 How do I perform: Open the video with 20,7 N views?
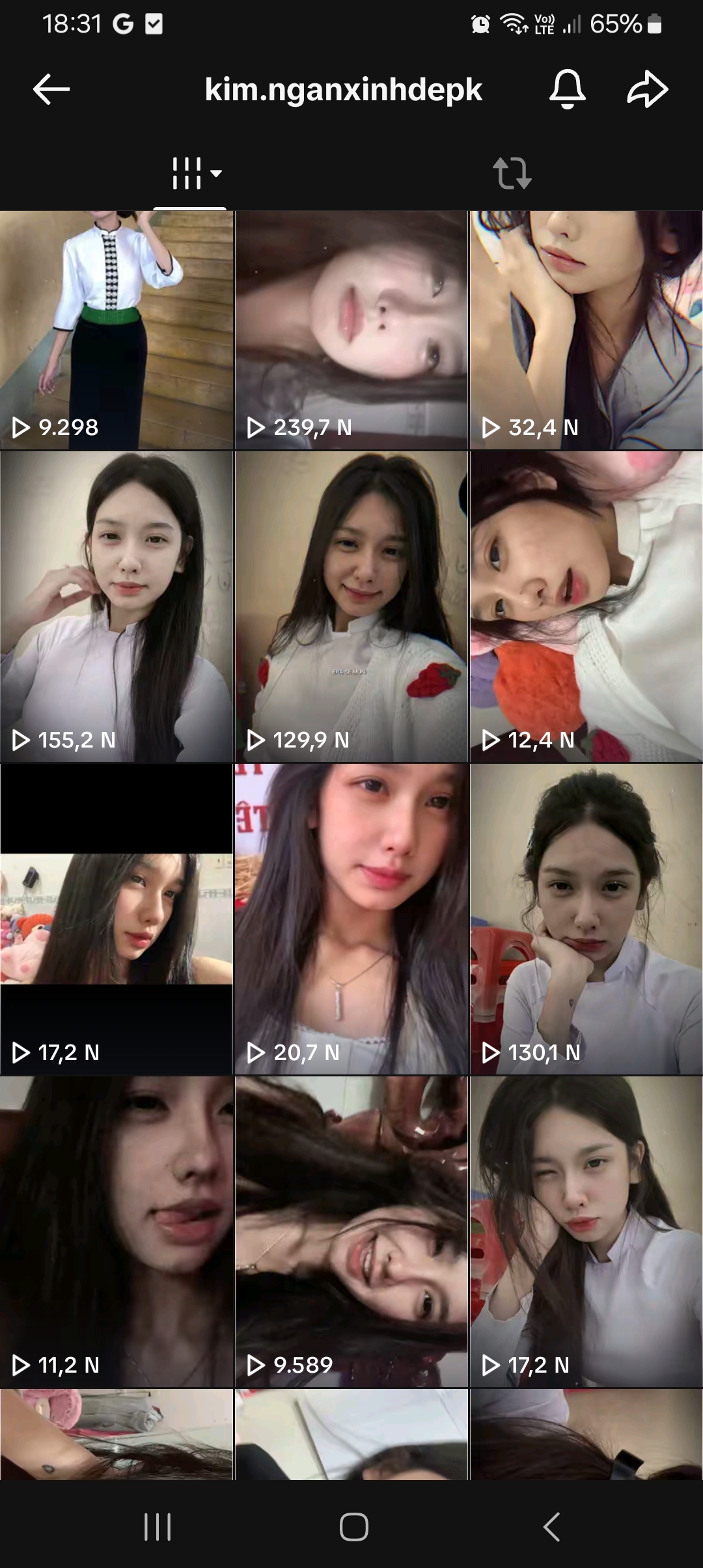(x=351, y=919)
